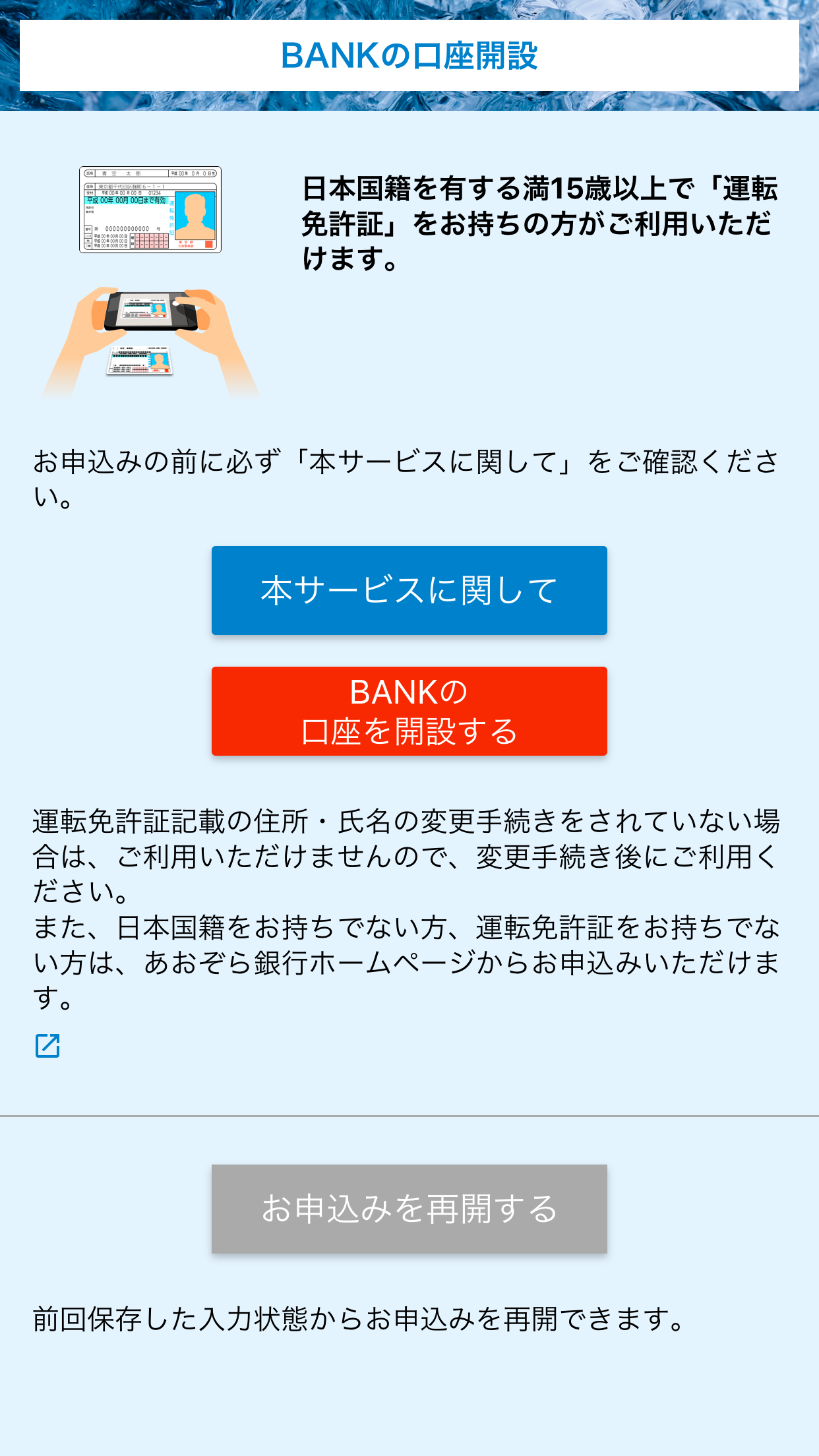The width and height of the screenshot is (819, 1456).
Task: Tap the driver's license sample image
Action: coord(150,210)
